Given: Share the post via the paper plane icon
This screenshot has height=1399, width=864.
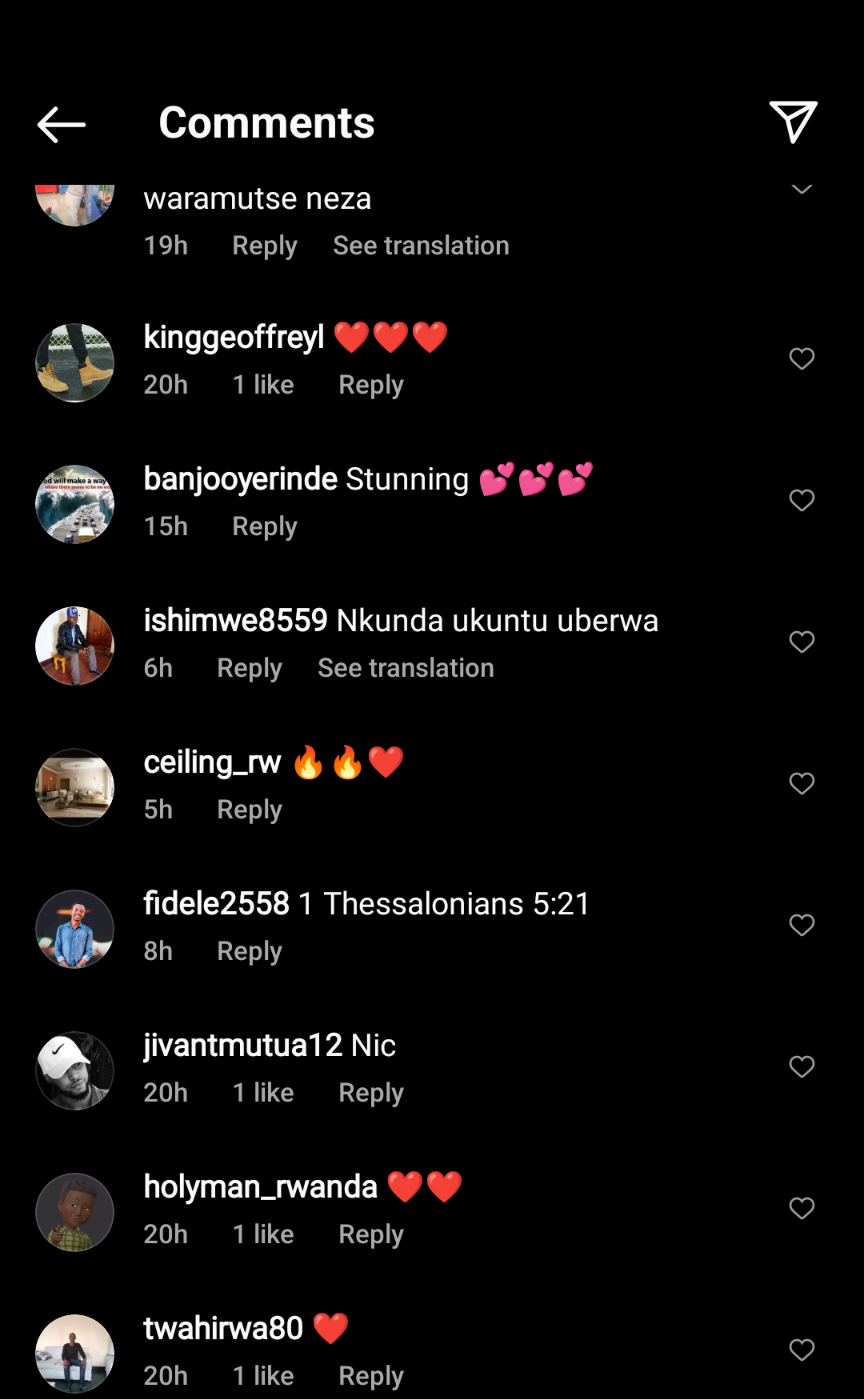Looking at the screenshot, I should (793, 122).
